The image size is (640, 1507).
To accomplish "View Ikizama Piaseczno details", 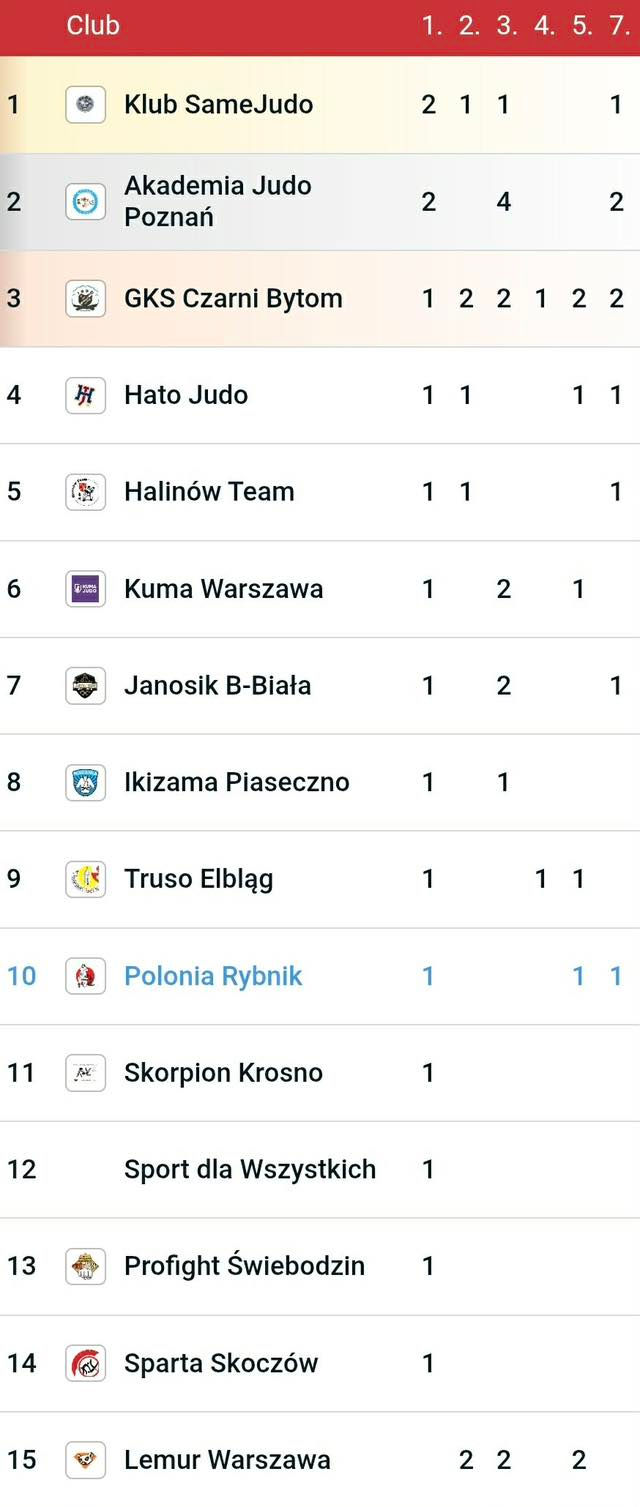I will (236, 782).
